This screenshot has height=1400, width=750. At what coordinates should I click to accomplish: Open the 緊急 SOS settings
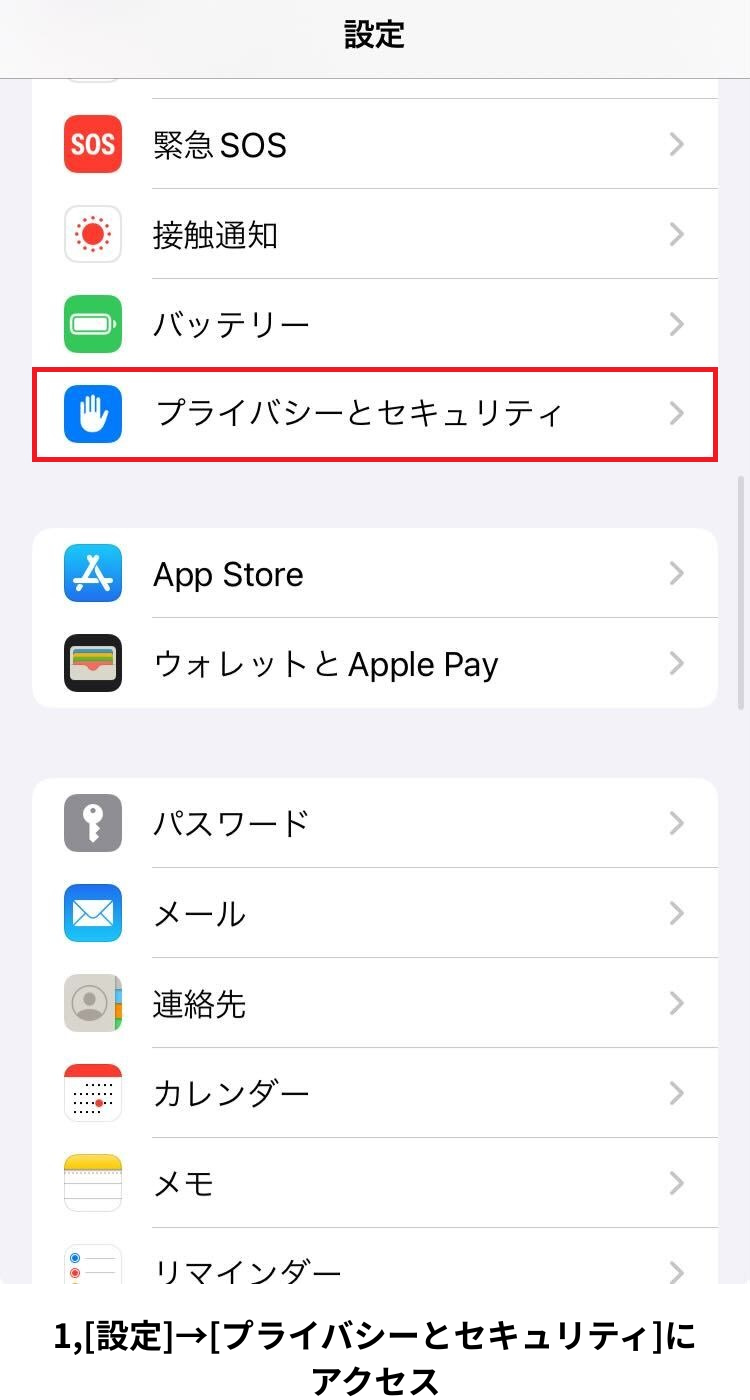(x=374, y=145)
